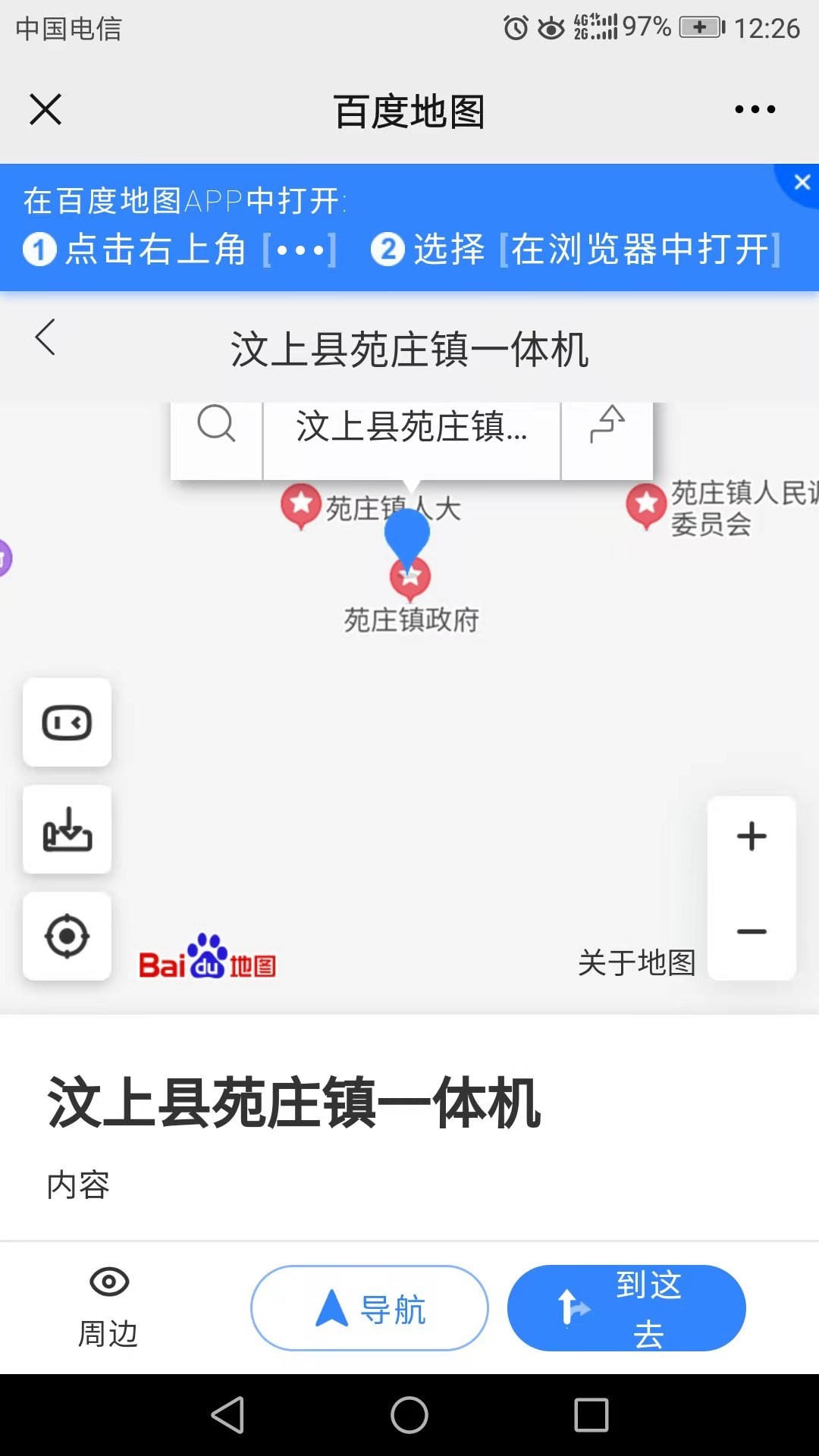Open the 汶上县苑庄镇... popup label

click(x=412, y=426)
